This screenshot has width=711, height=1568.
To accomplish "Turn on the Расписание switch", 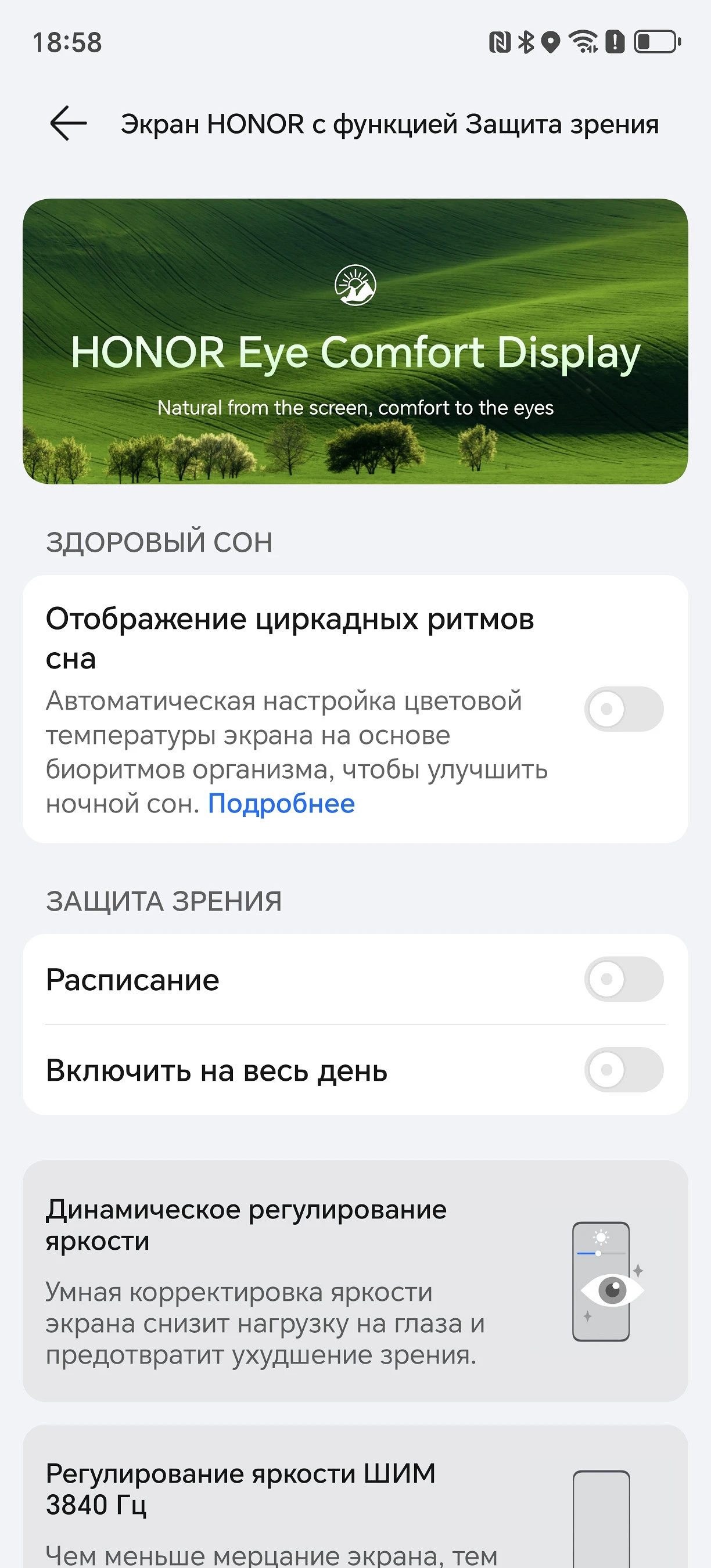I will (623, 979).
